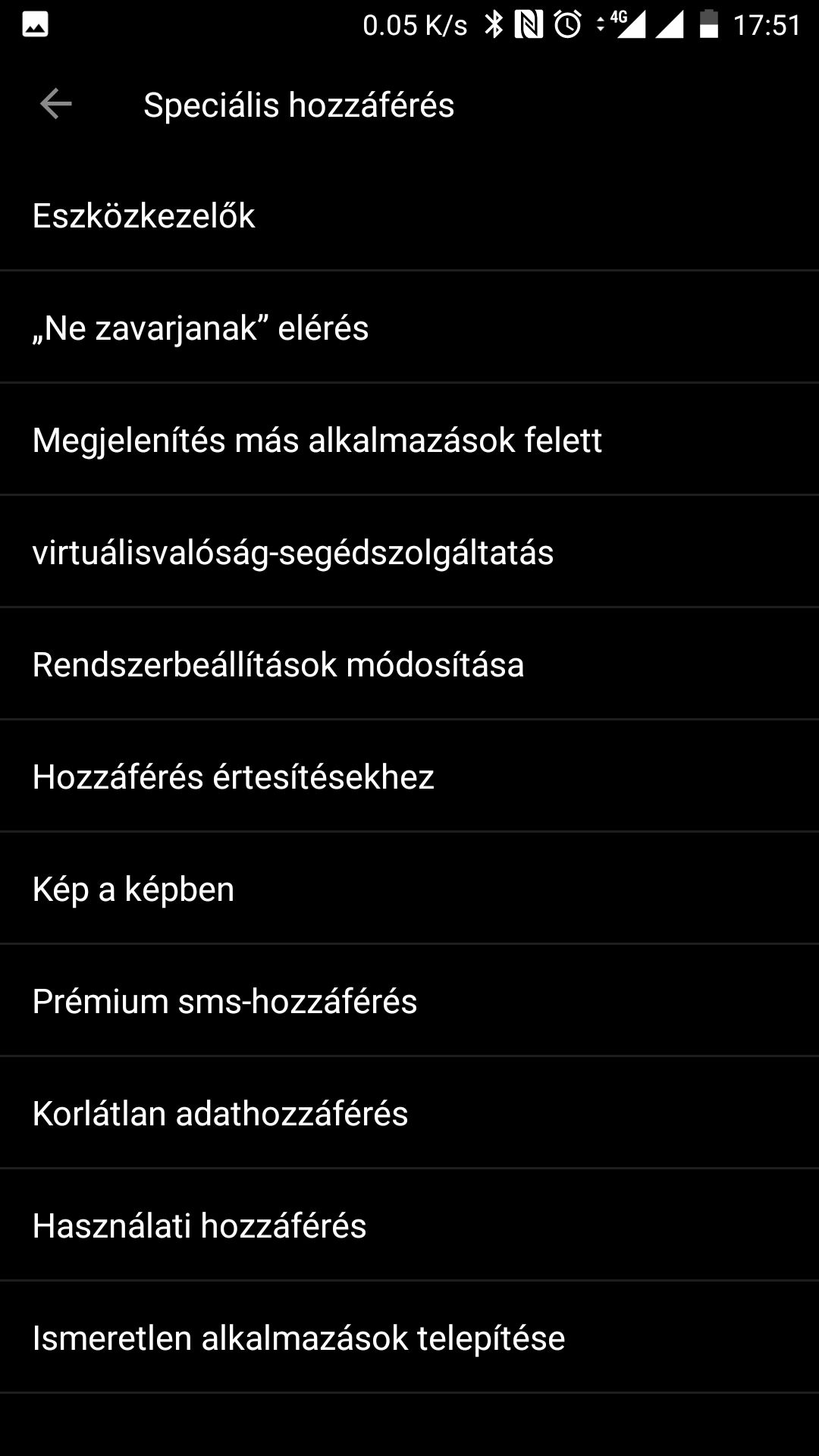Open Prémium sms-hozzáférés
The image size is (819, 1456).
tap(409, 1000)
